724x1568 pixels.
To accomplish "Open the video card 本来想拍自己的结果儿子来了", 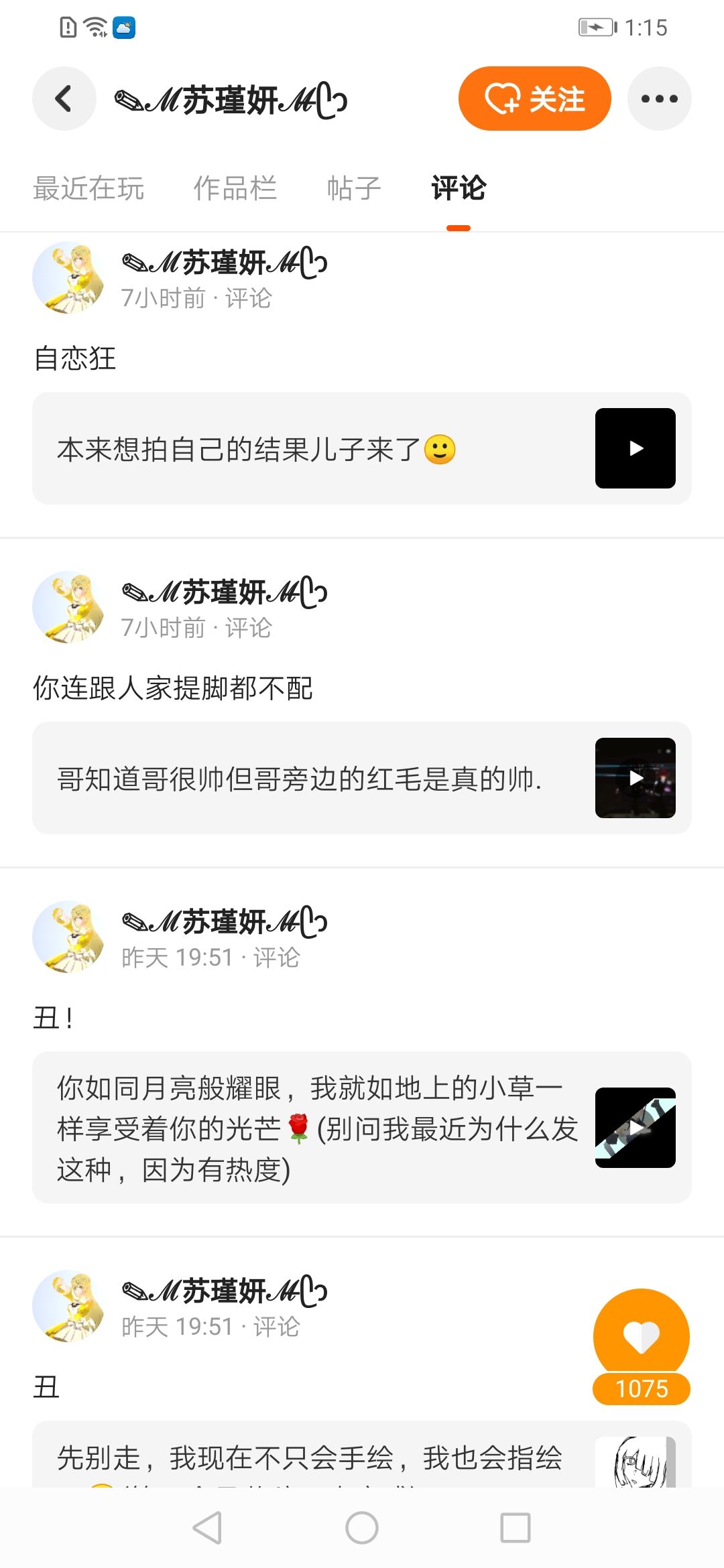I will coord(361,448).
